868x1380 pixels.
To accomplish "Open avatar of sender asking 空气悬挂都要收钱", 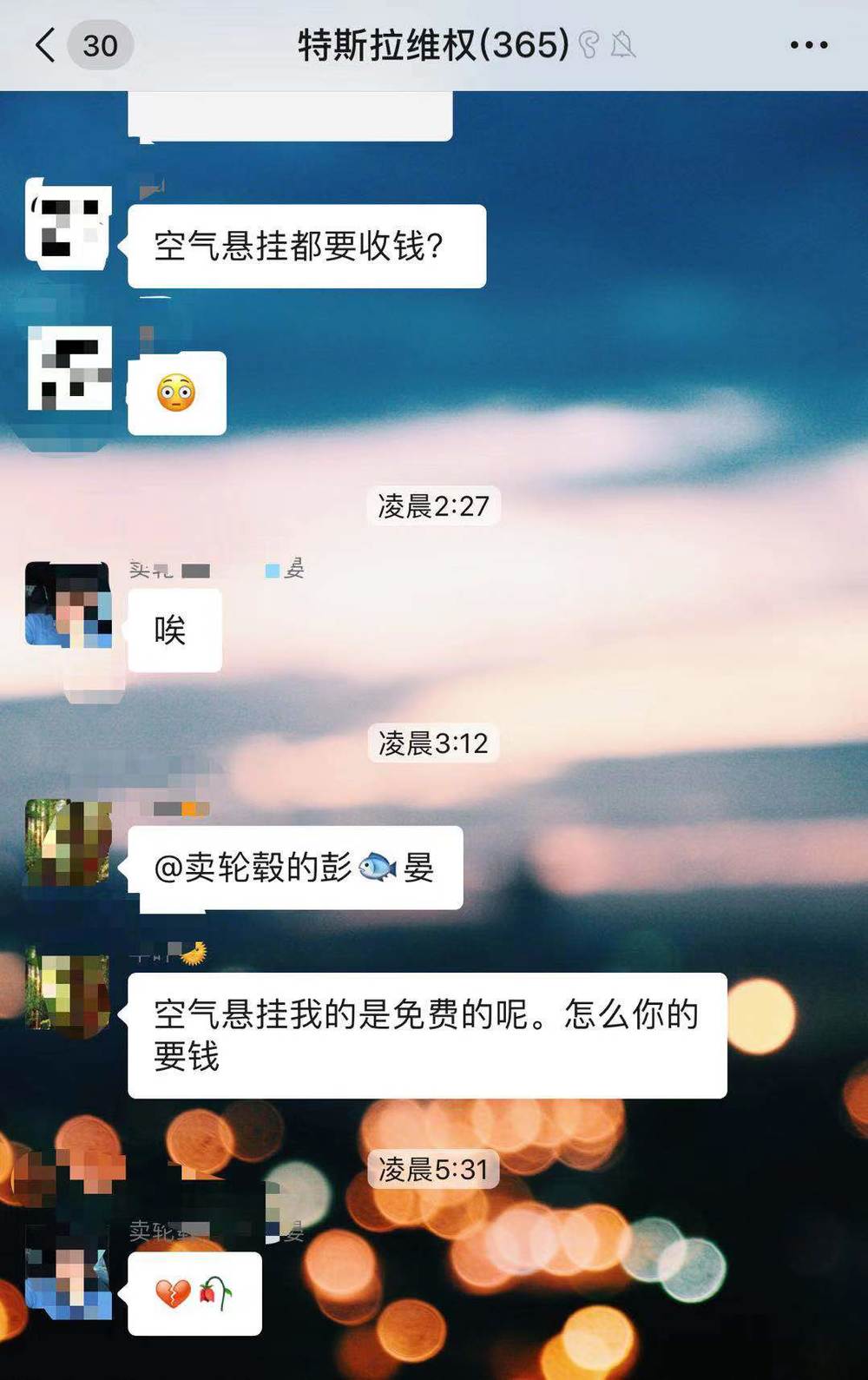I will [x=69, y=221].
